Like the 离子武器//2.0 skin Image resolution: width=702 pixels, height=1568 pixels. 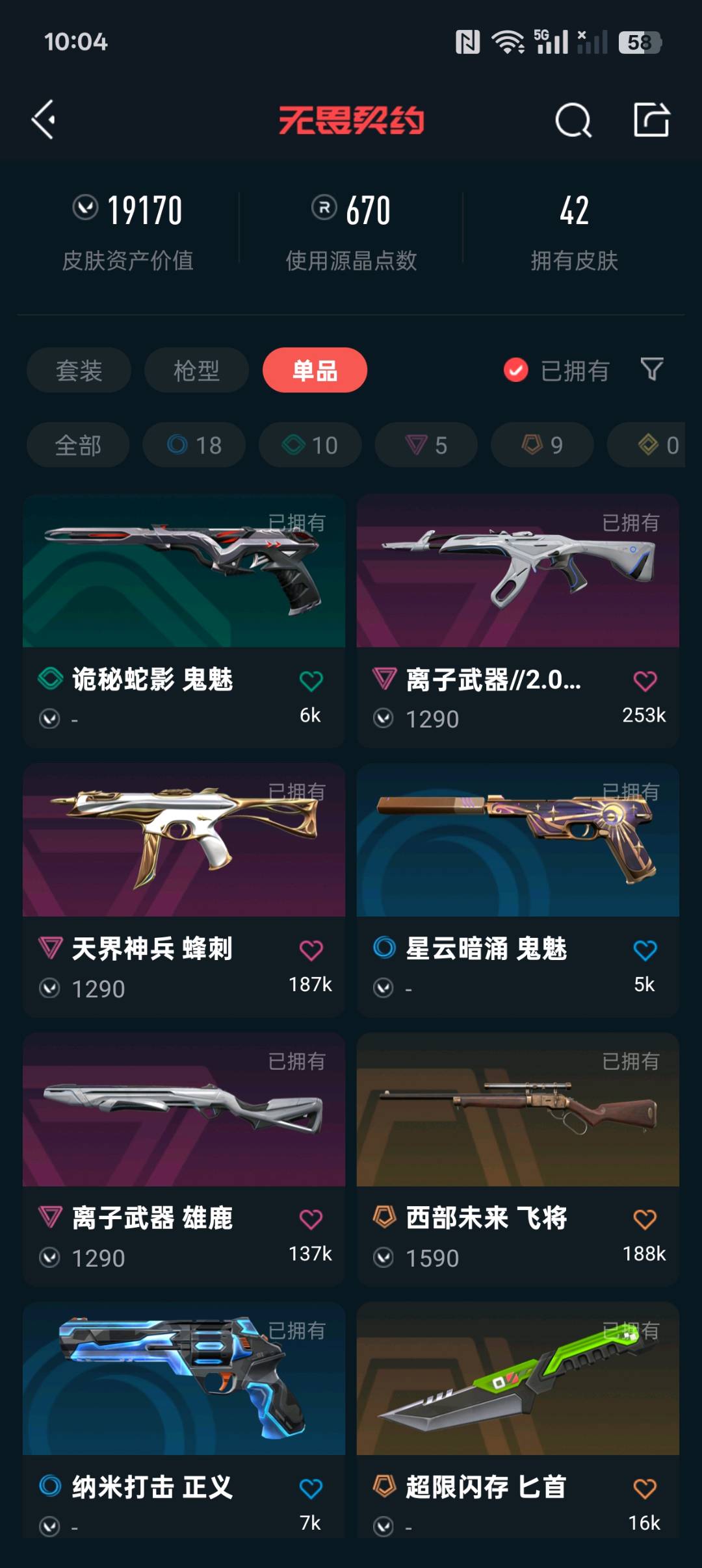[x=645, y=681]
